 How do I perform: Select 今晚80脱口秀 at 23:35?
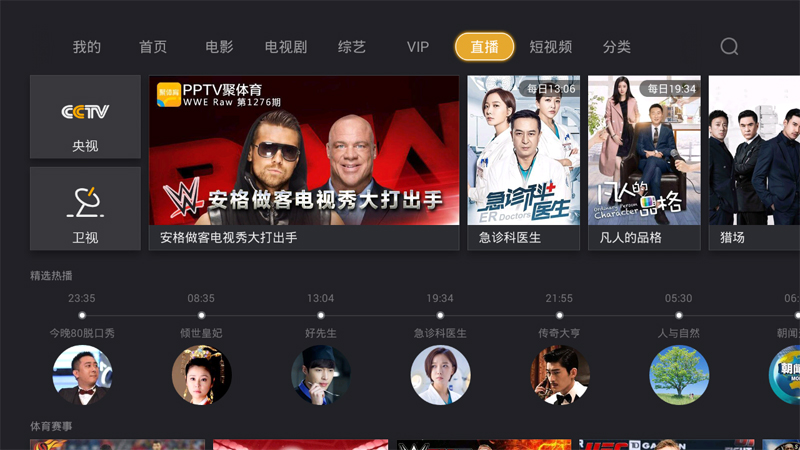point(82,374)
